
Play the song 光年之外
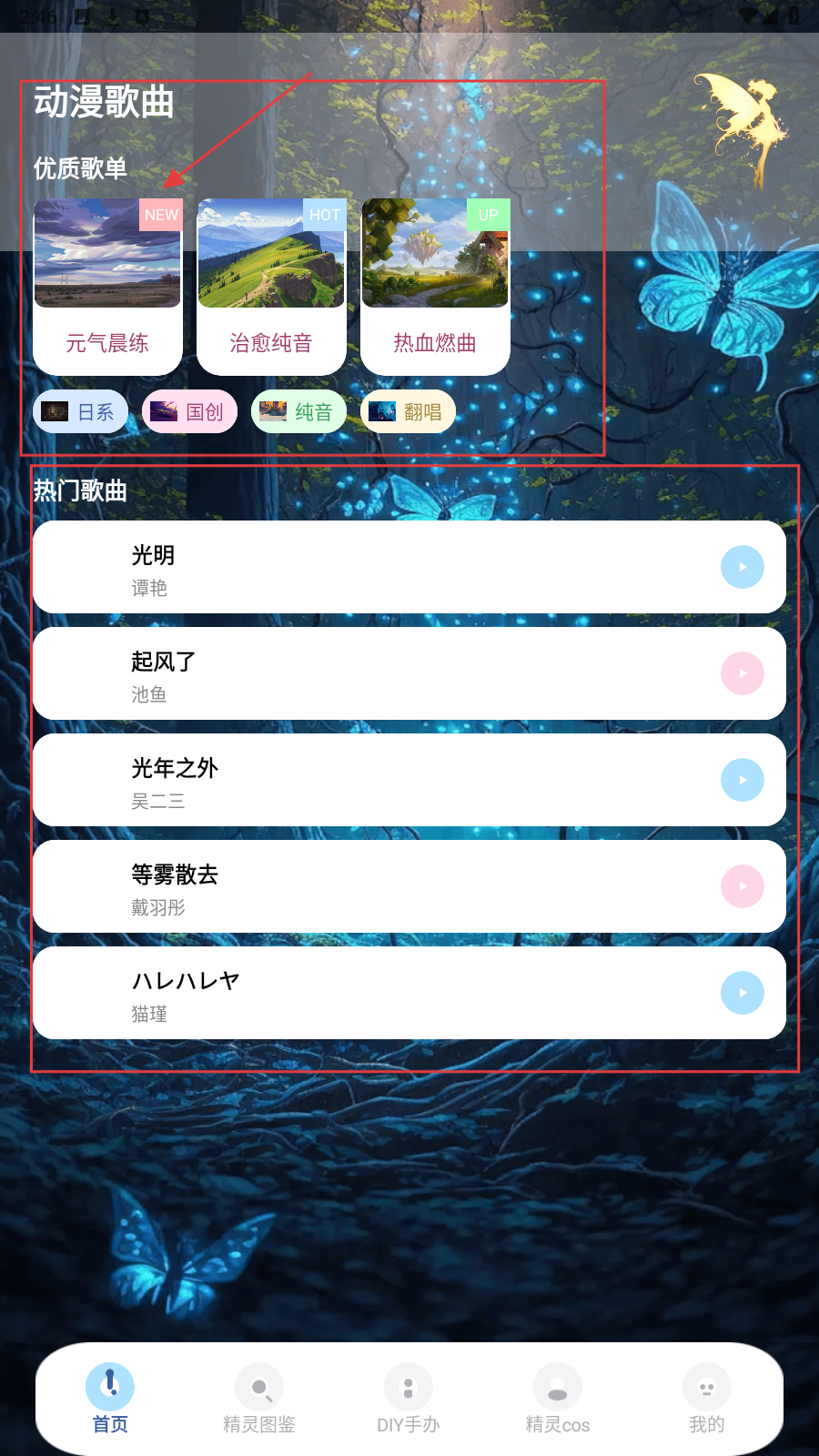(742, 780)
